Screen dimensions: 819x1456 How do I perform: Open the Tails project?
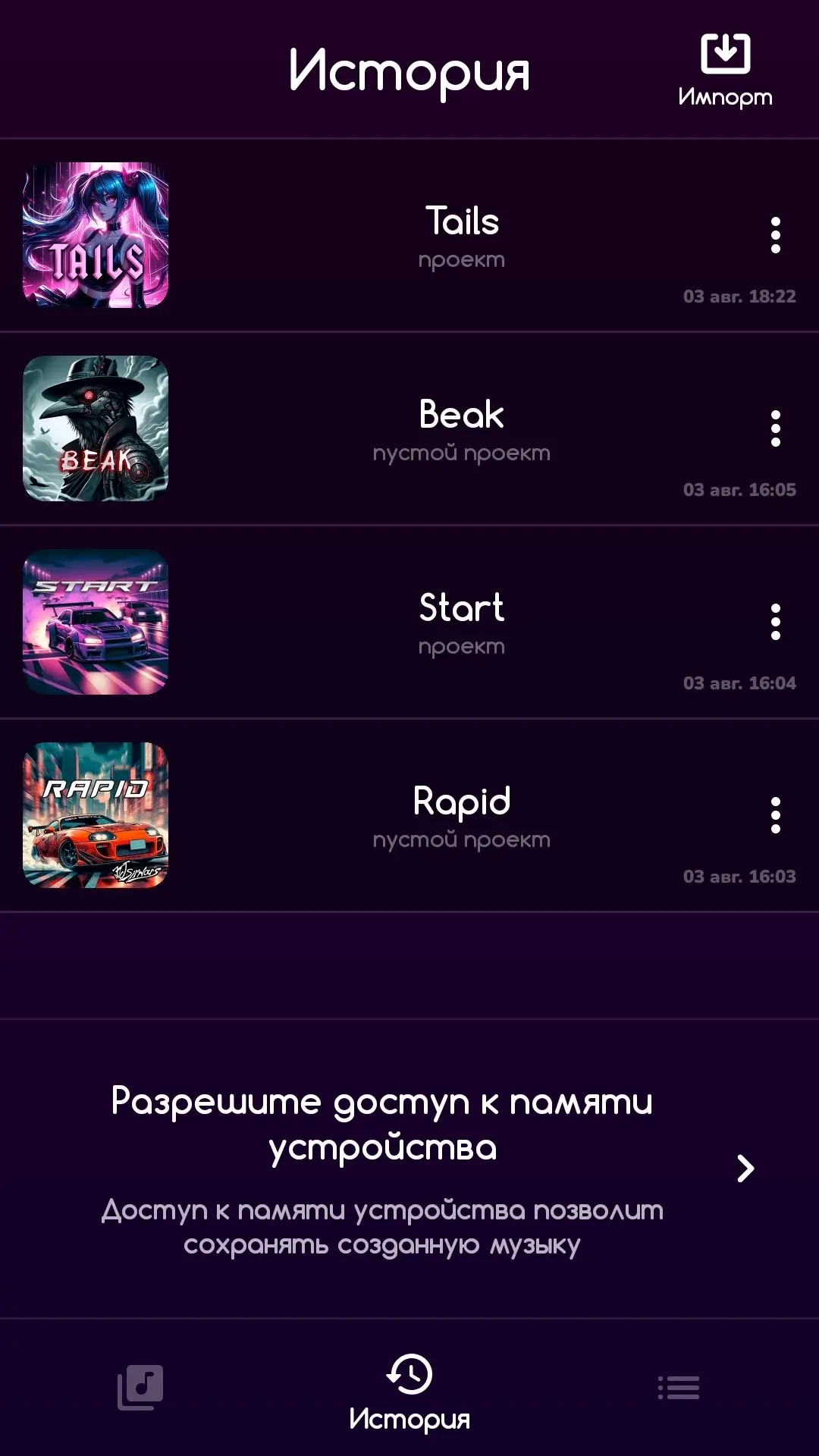click(x=409, y=235)
